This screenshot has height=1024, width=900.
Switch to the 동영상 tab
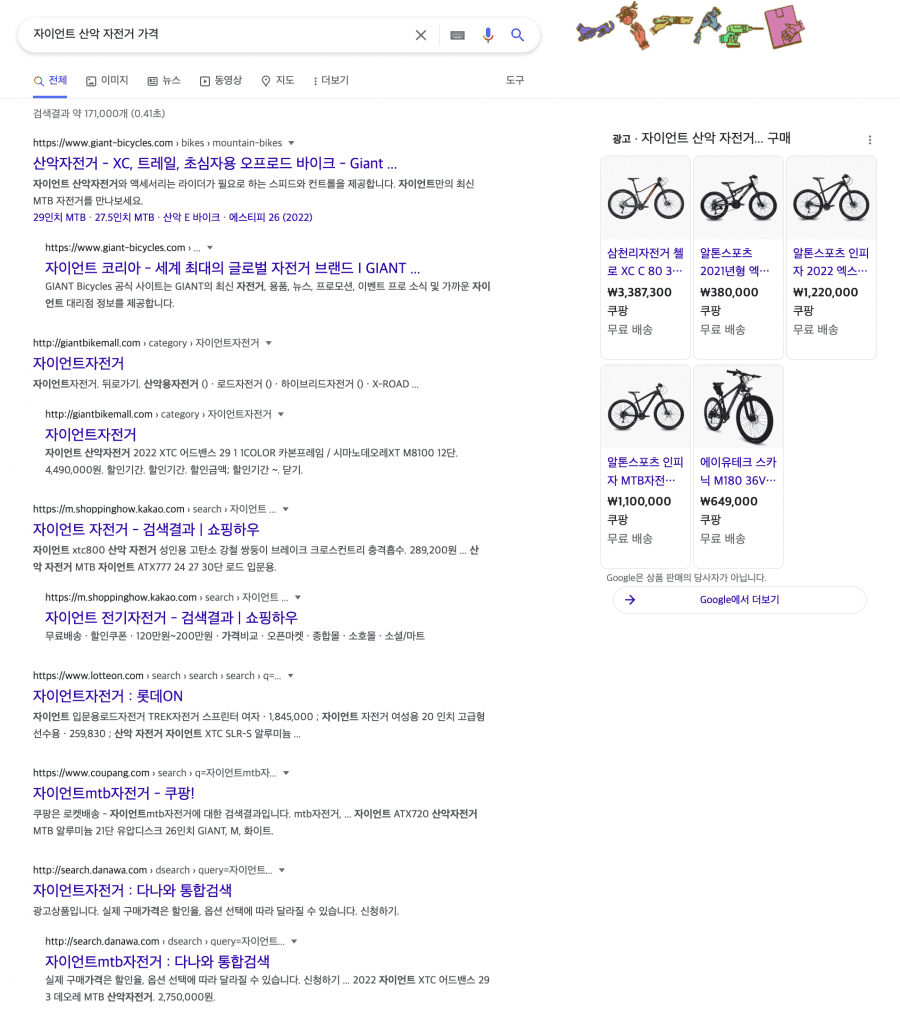(x=220, y=80)
